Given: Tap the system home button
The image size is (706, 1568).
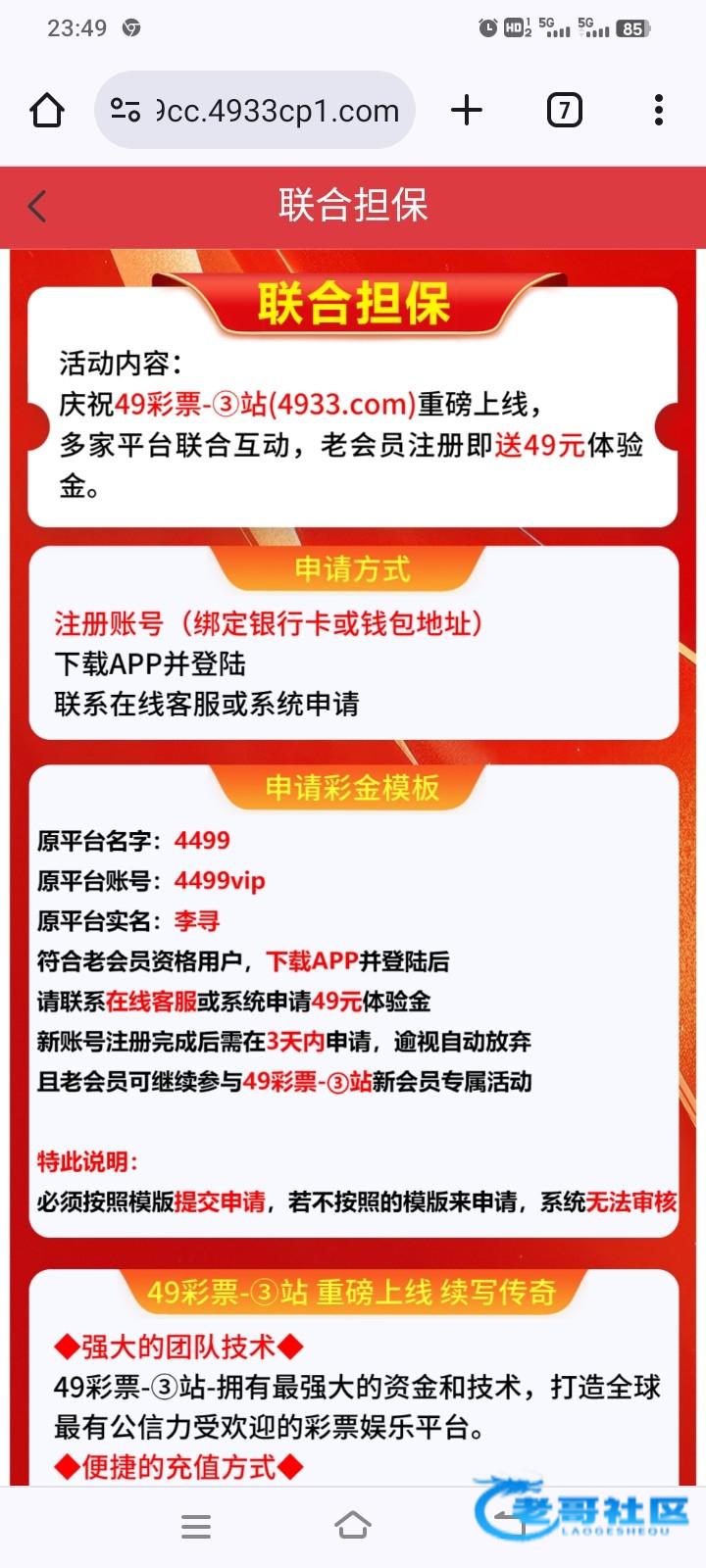Looking at the screenshot, I should (353, 1526).
